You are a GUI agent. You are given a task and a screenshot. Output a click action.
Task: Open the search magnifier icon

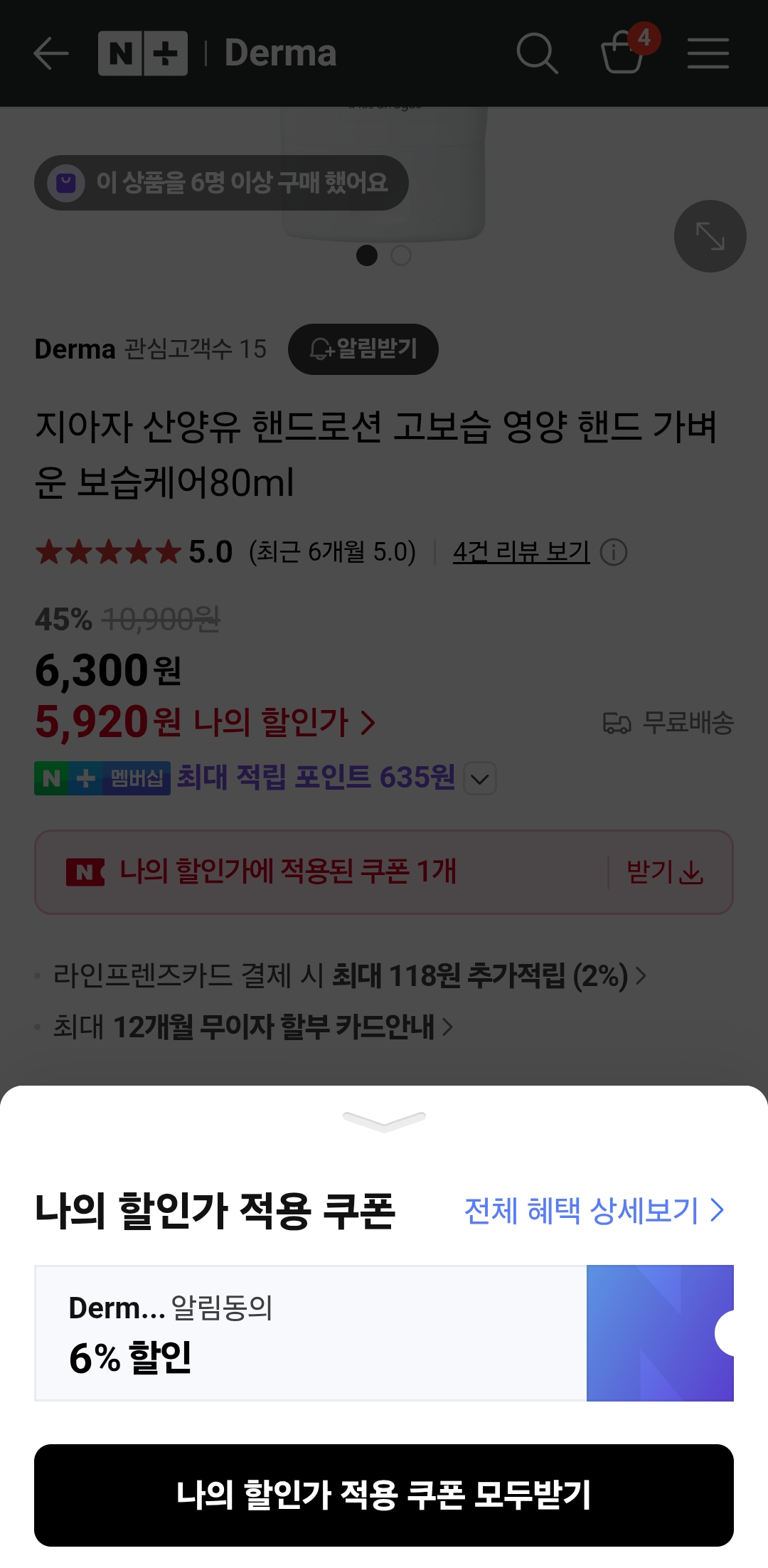click(x=537, y=53)
